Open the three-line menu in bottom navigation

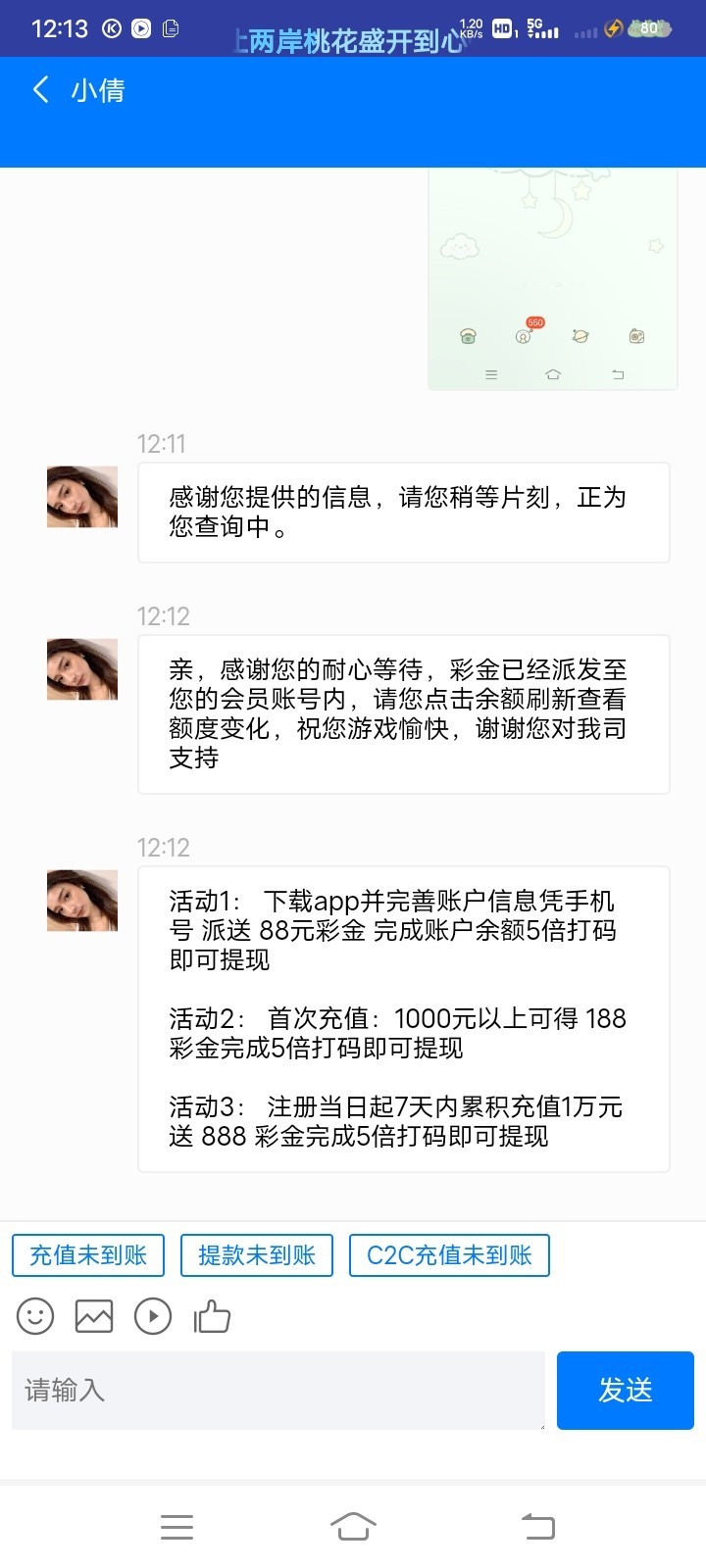pos(176,1526)
